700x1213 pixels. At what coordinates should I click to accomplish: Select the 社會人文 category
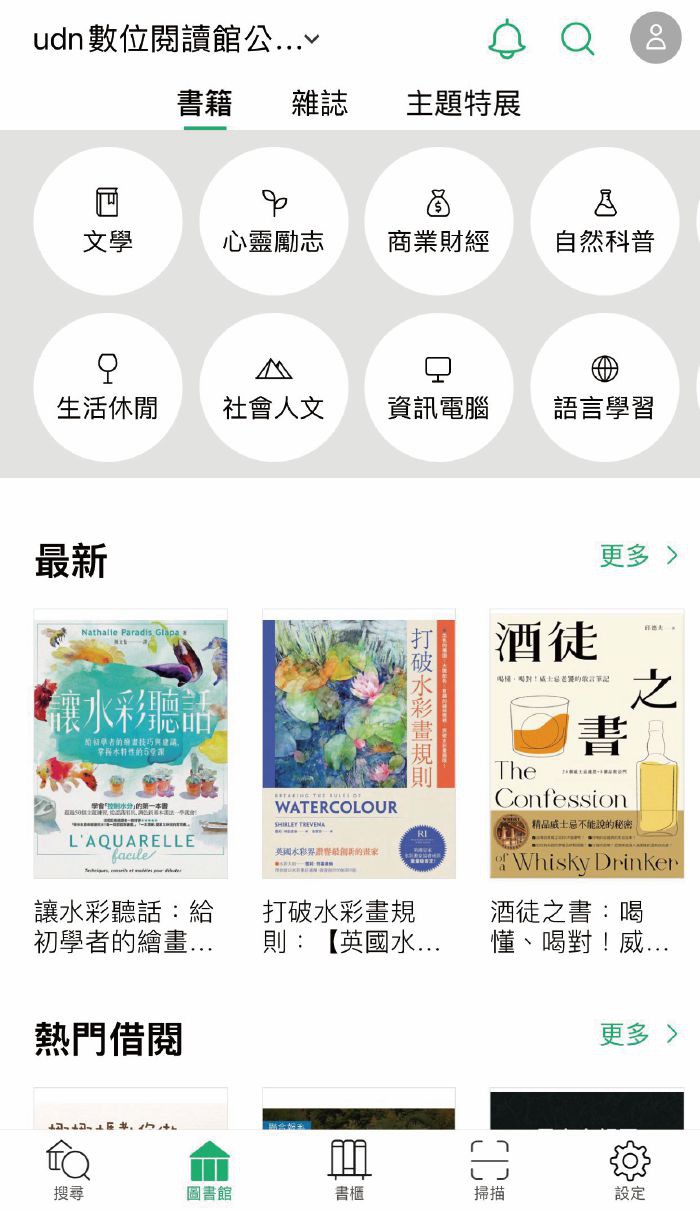273,387
